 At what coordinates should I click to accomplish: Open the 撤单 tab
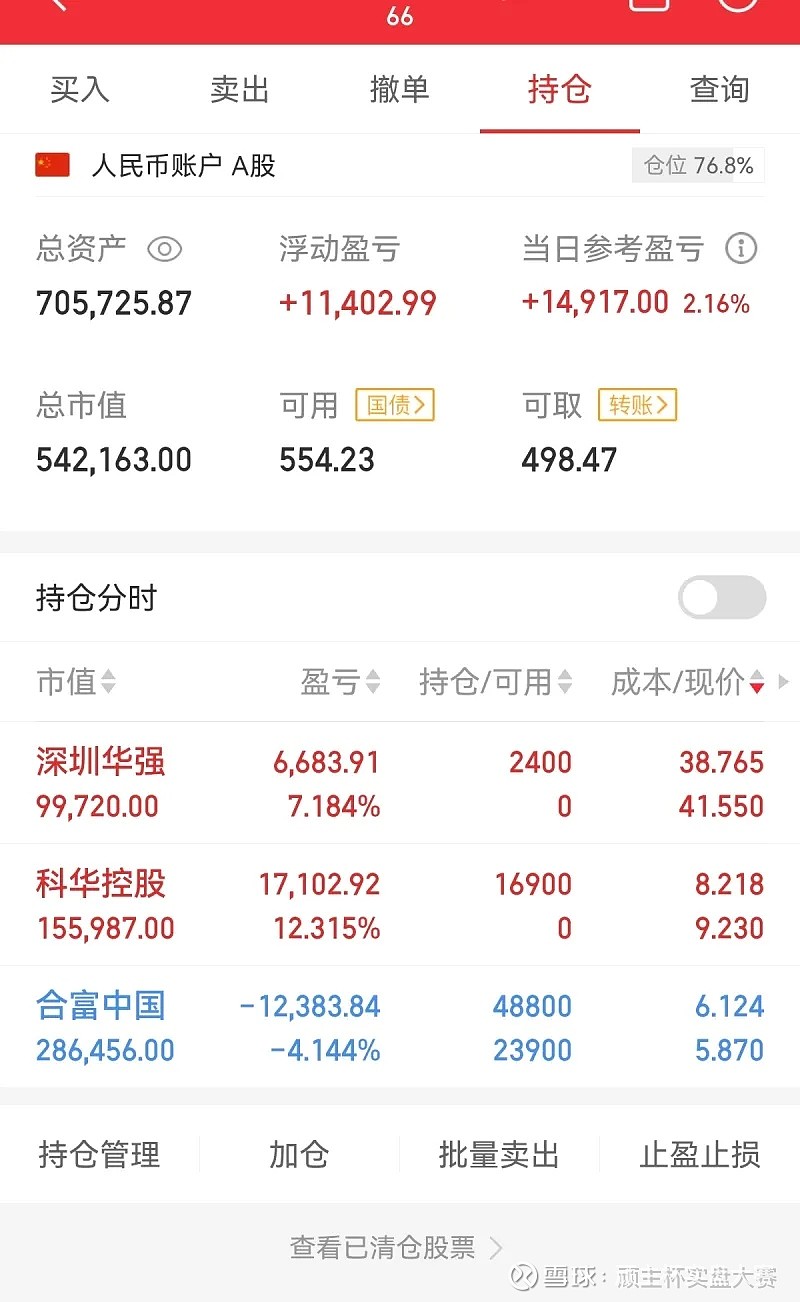[x=400, y=90]
